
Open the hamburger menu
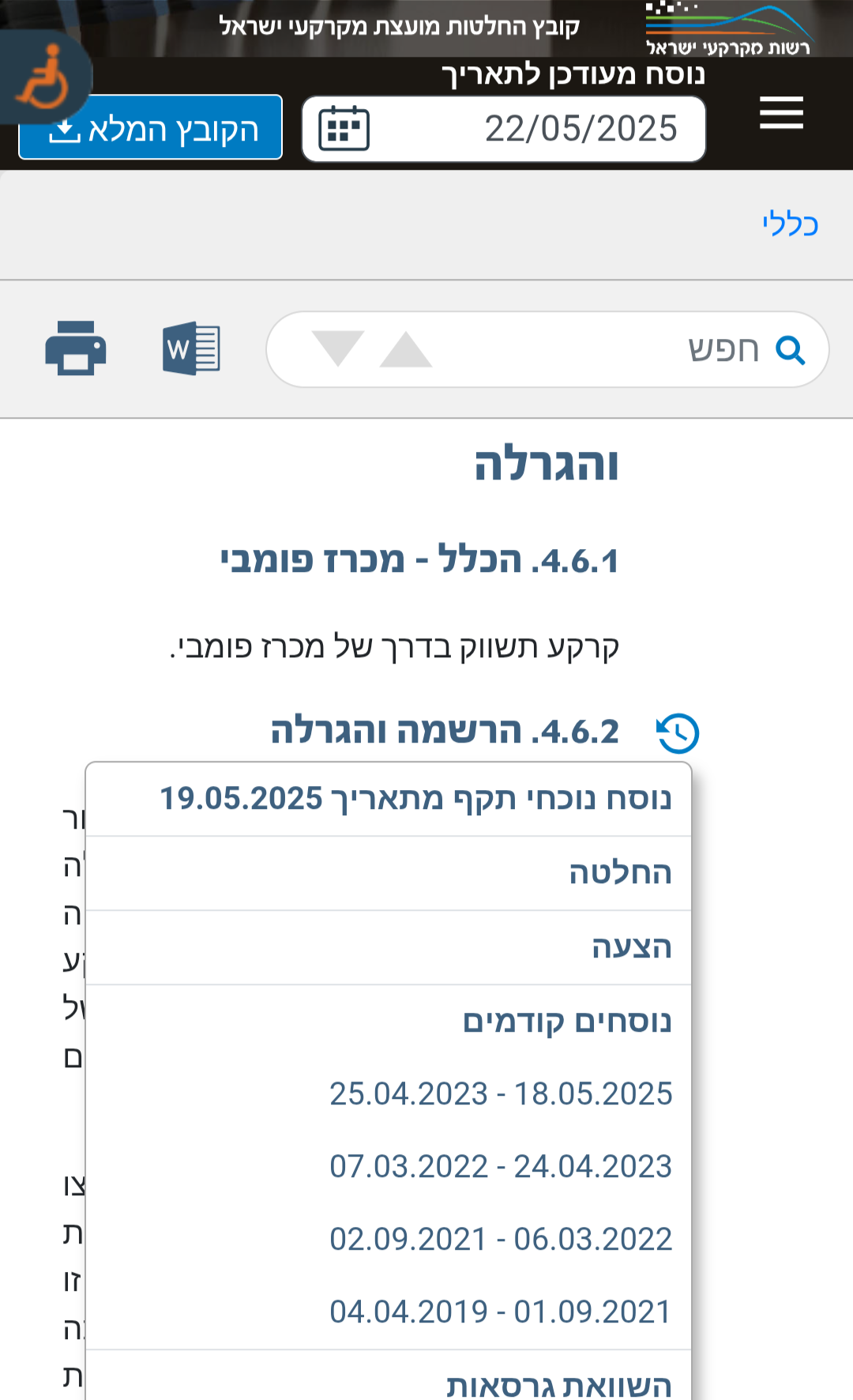pos(781,113)
